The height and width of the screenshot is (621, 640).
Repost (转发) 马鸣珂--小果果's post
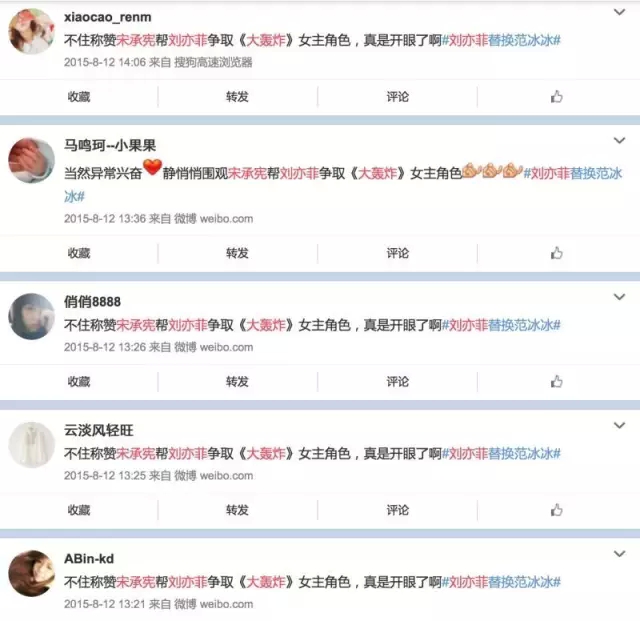(237, 253)
